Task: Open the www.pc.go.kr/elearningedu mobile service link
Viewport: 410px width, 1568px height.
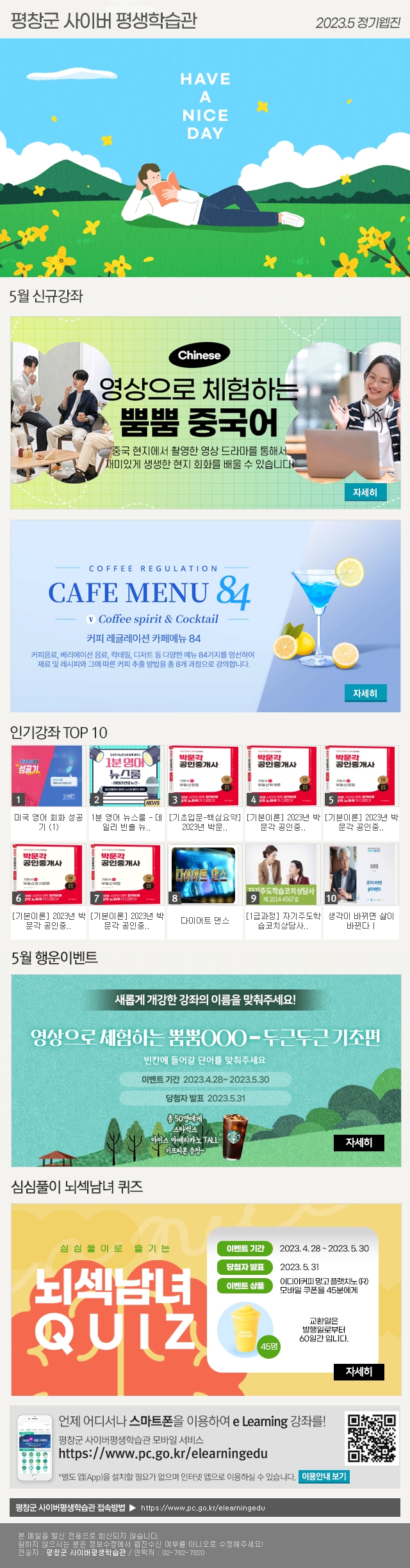Action: (163, 1453)
